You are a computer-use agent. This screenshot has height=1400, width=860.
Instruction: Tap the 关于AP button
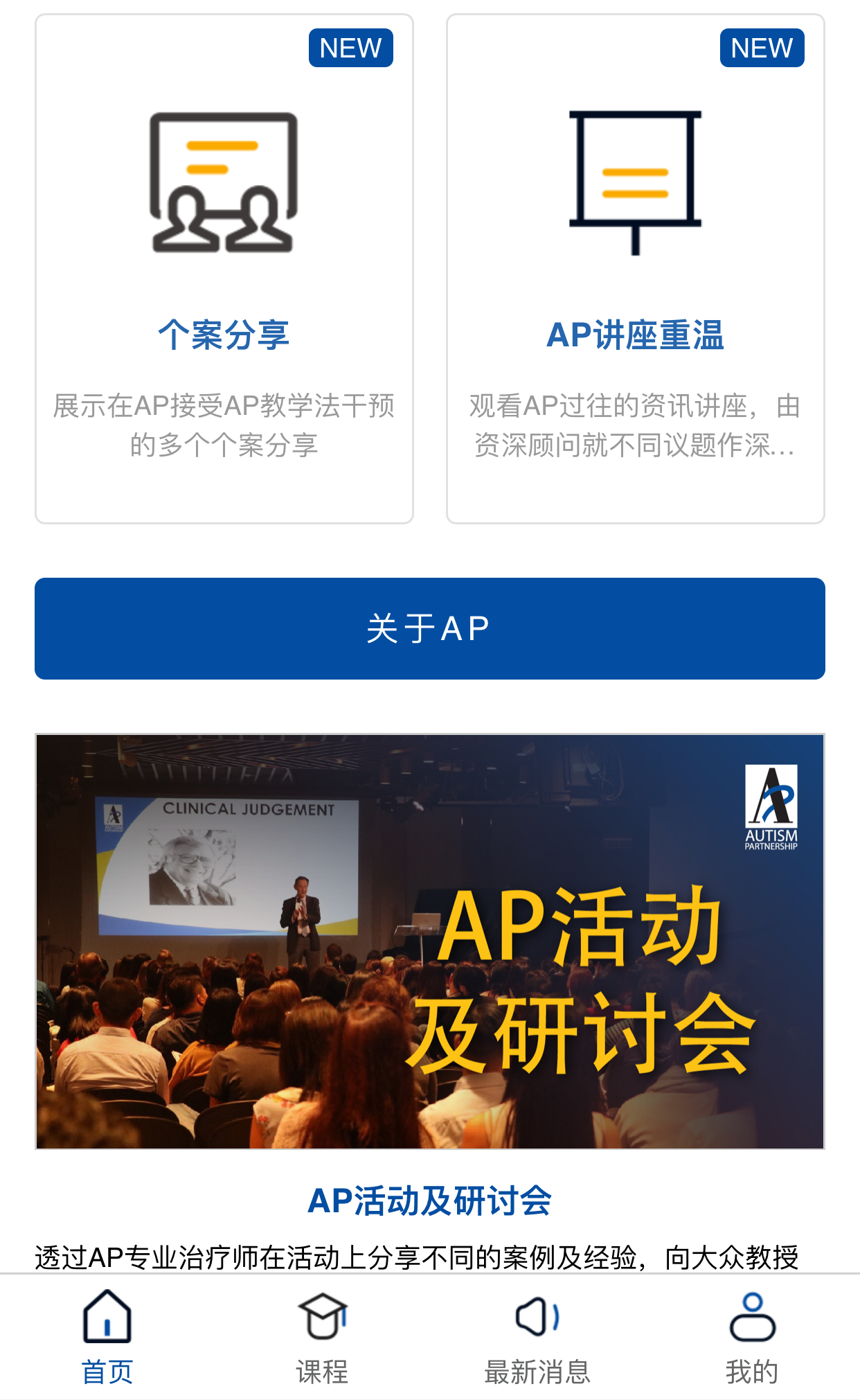(429, 628)
